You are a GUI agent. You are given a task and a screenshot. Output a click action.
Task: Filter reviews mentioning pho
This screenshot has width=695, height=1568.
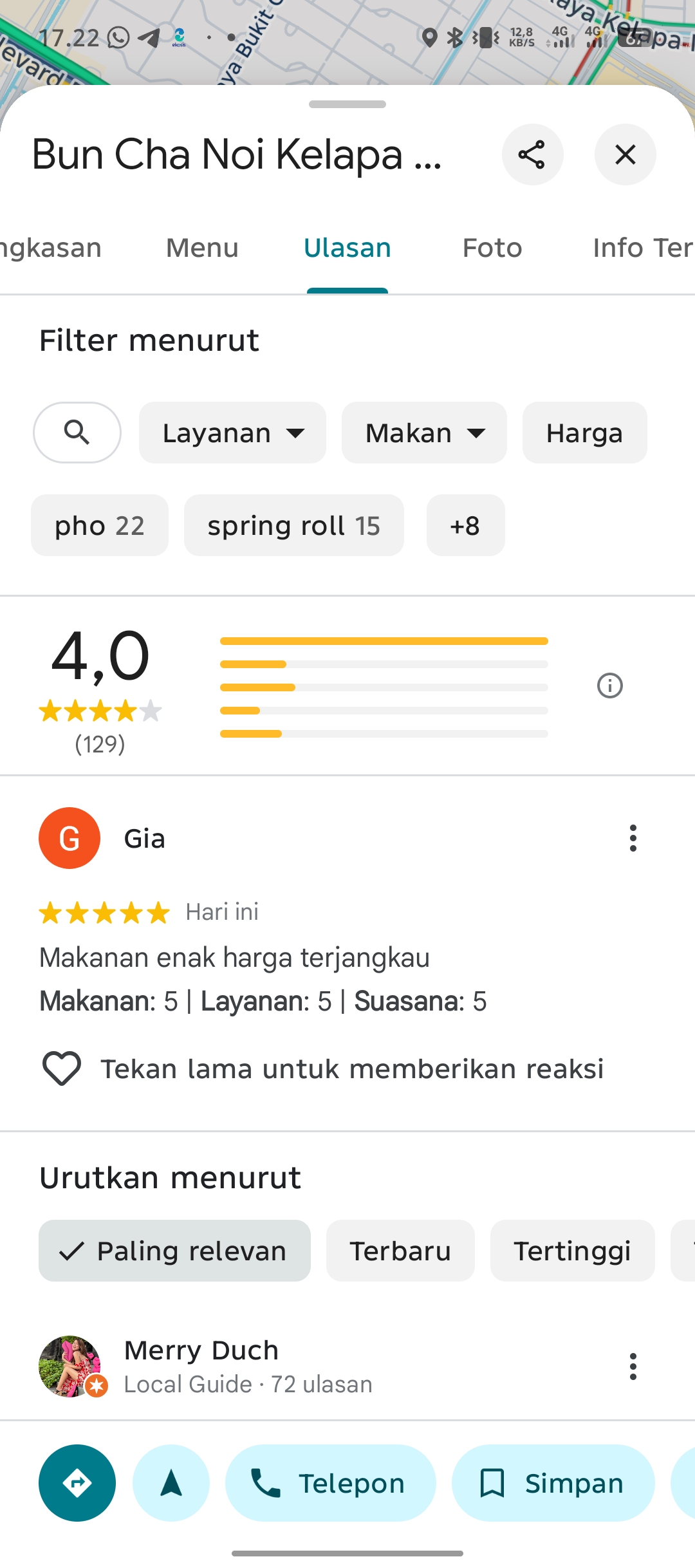coord(100,525)
